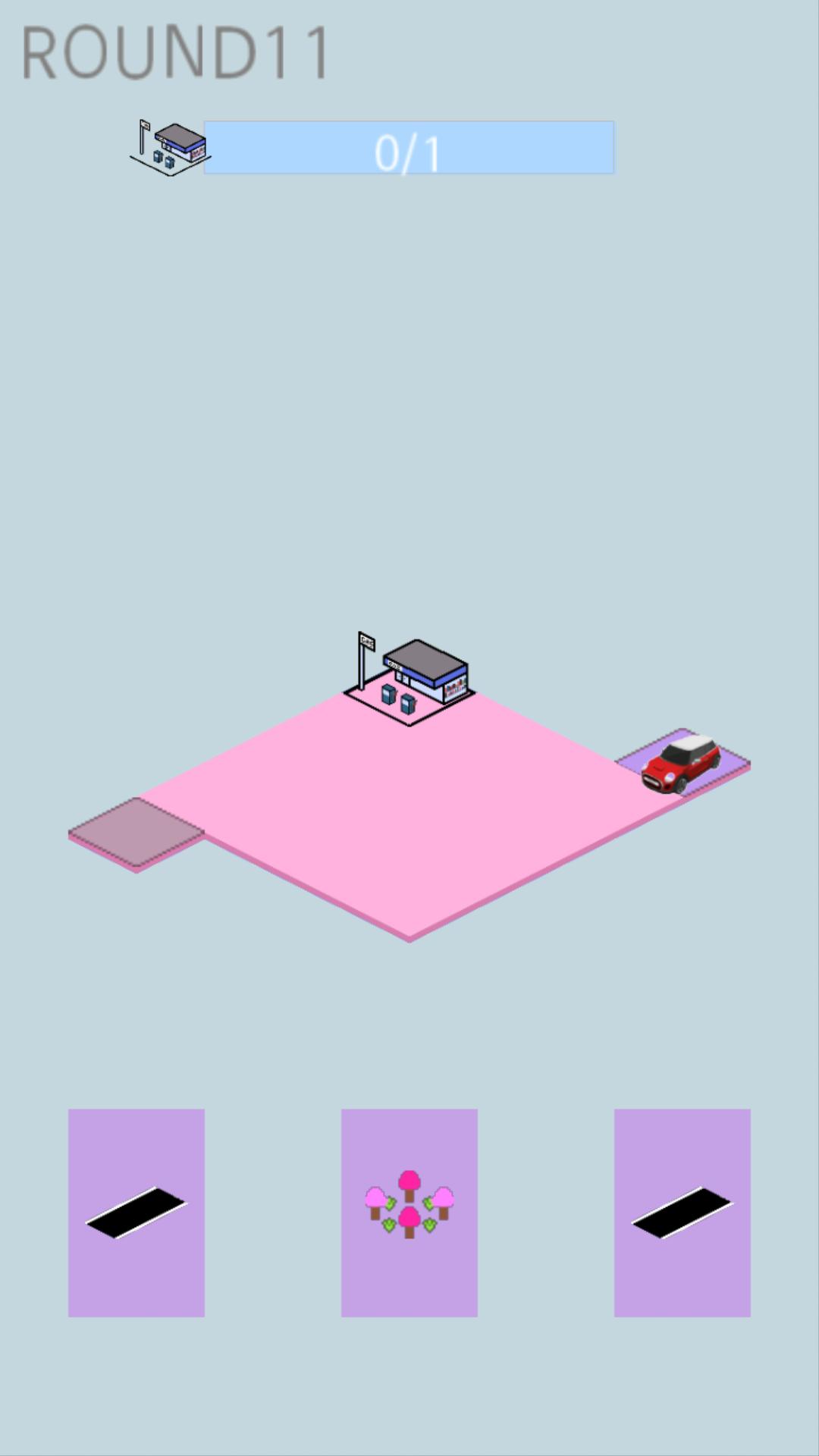819x1456 pixels.
Task: Select the pink trees card
Action: tap(409, 1212)
